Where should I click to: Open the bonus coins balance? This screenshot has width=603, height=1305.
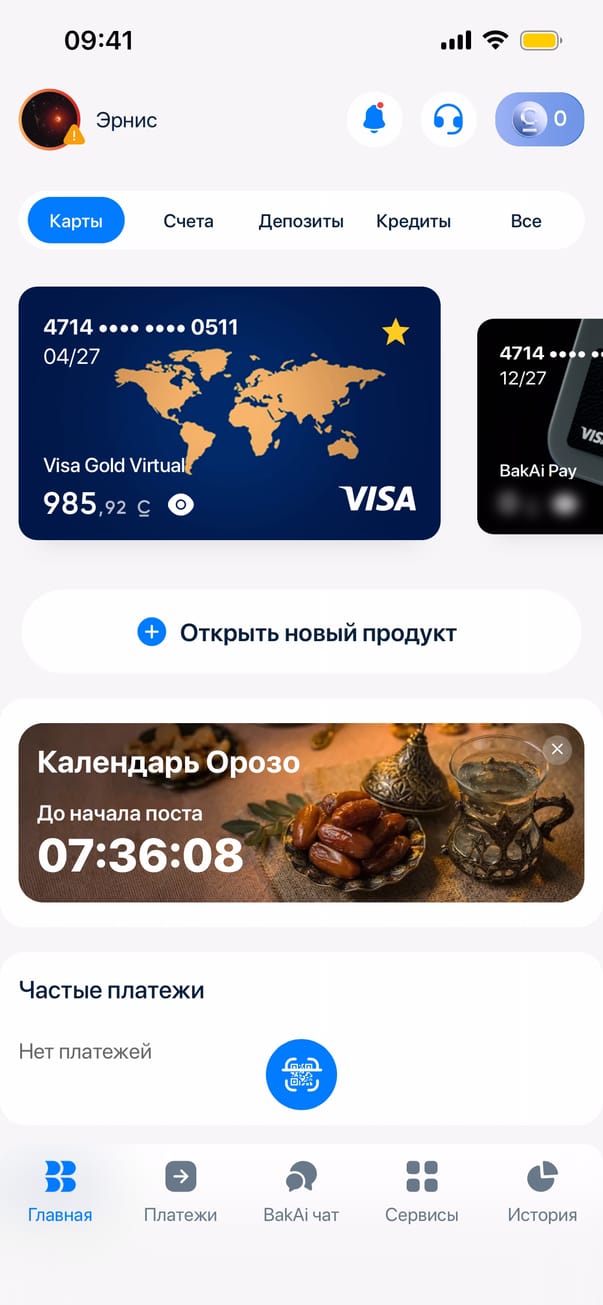coord(539,119)
